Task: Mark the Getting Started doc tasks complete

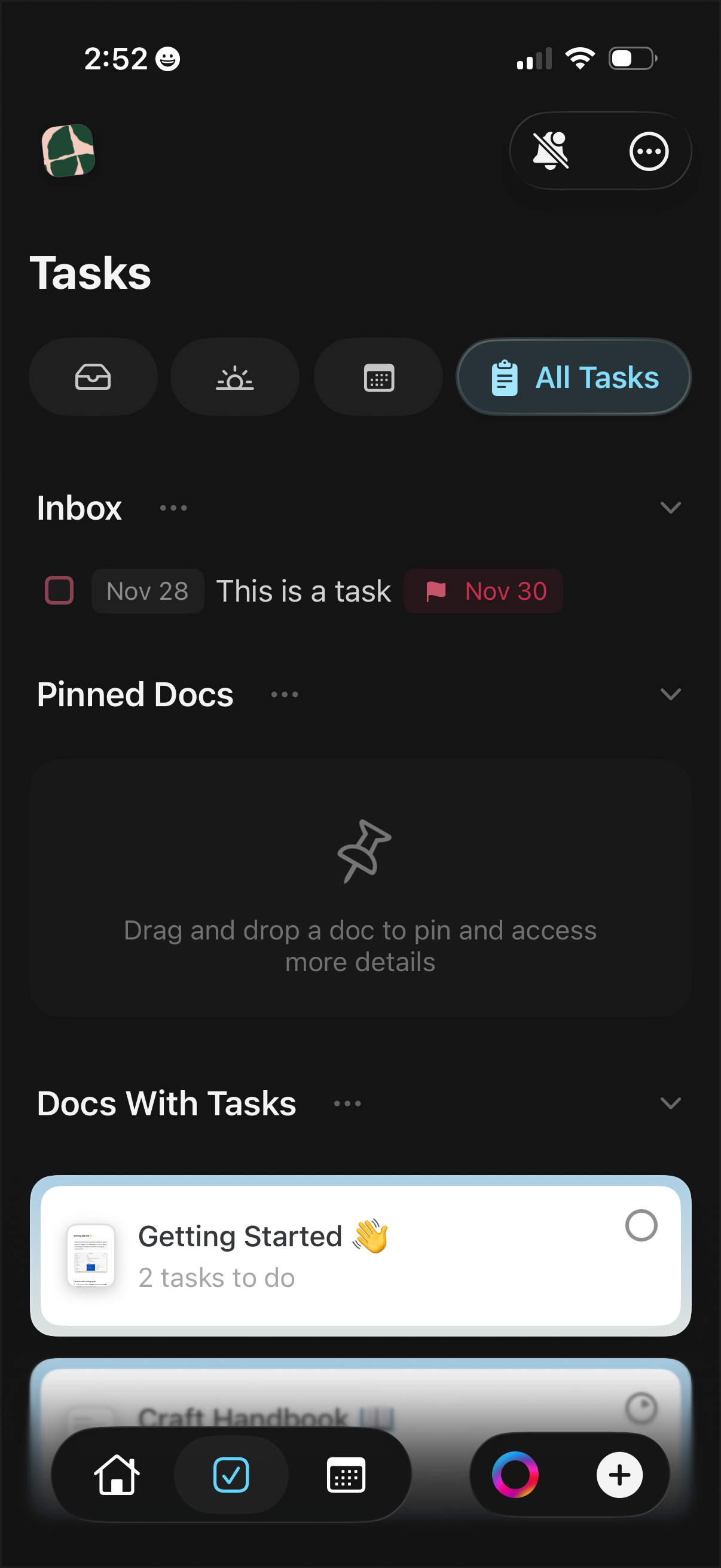Action: [643, 1226]
